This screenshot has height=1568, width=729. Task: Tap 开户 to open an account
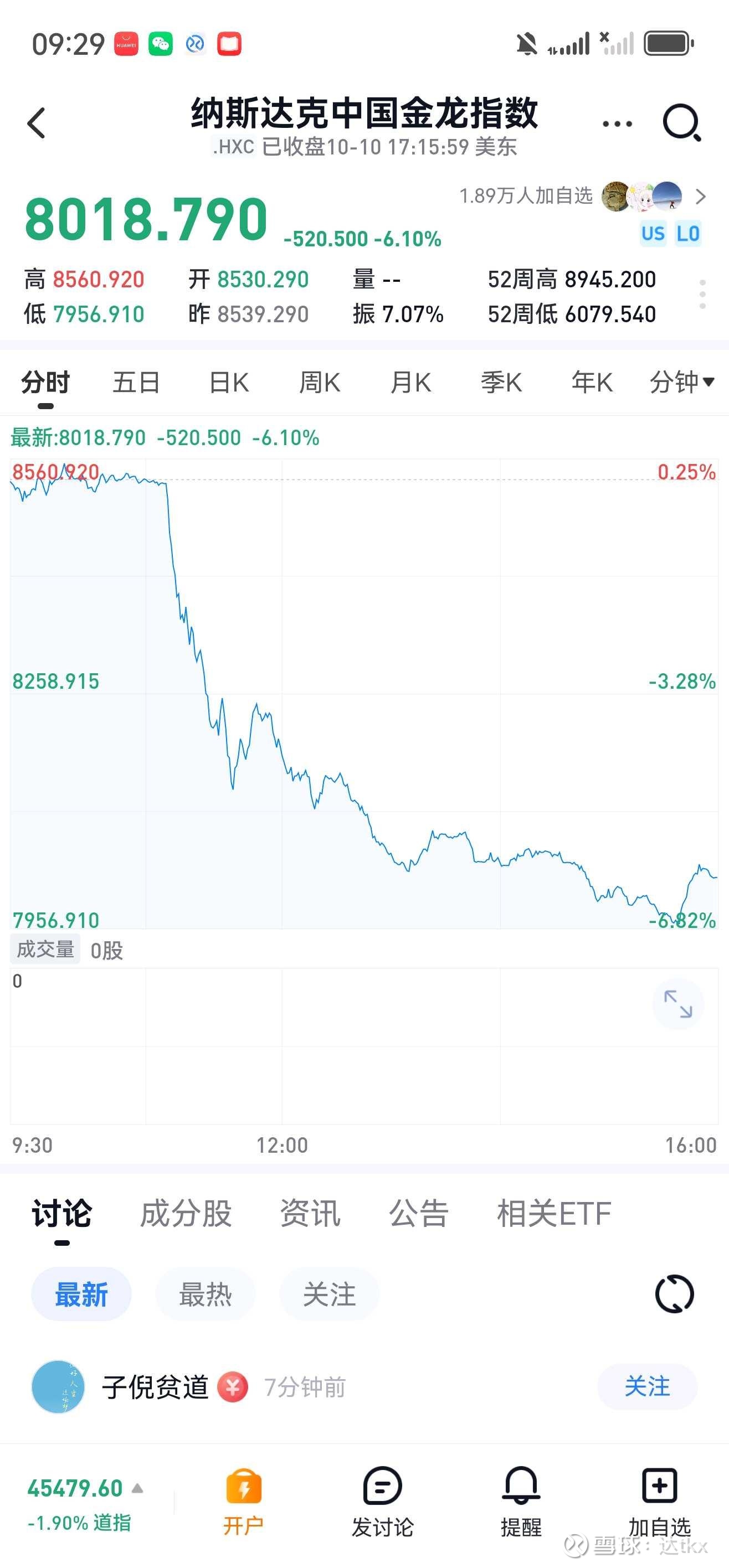coord(244,1501)
